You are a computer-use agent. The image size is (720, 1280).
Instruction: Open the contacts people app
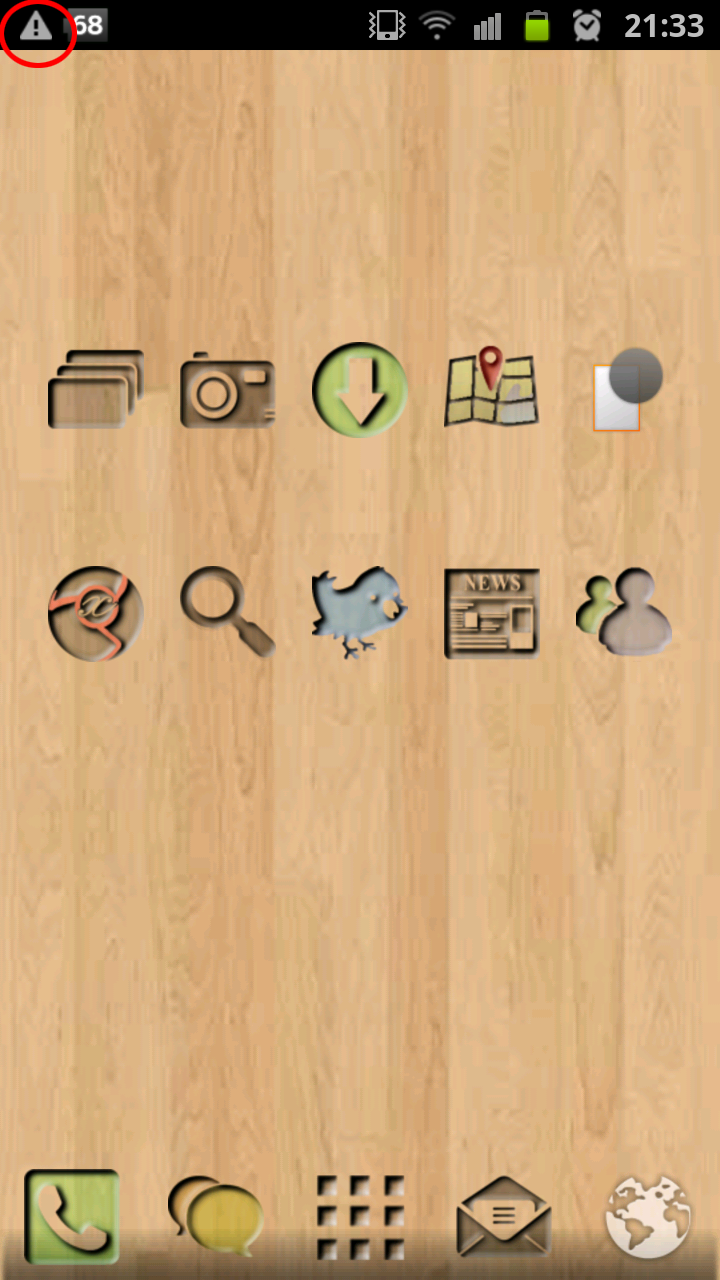(x=624, y=612)
